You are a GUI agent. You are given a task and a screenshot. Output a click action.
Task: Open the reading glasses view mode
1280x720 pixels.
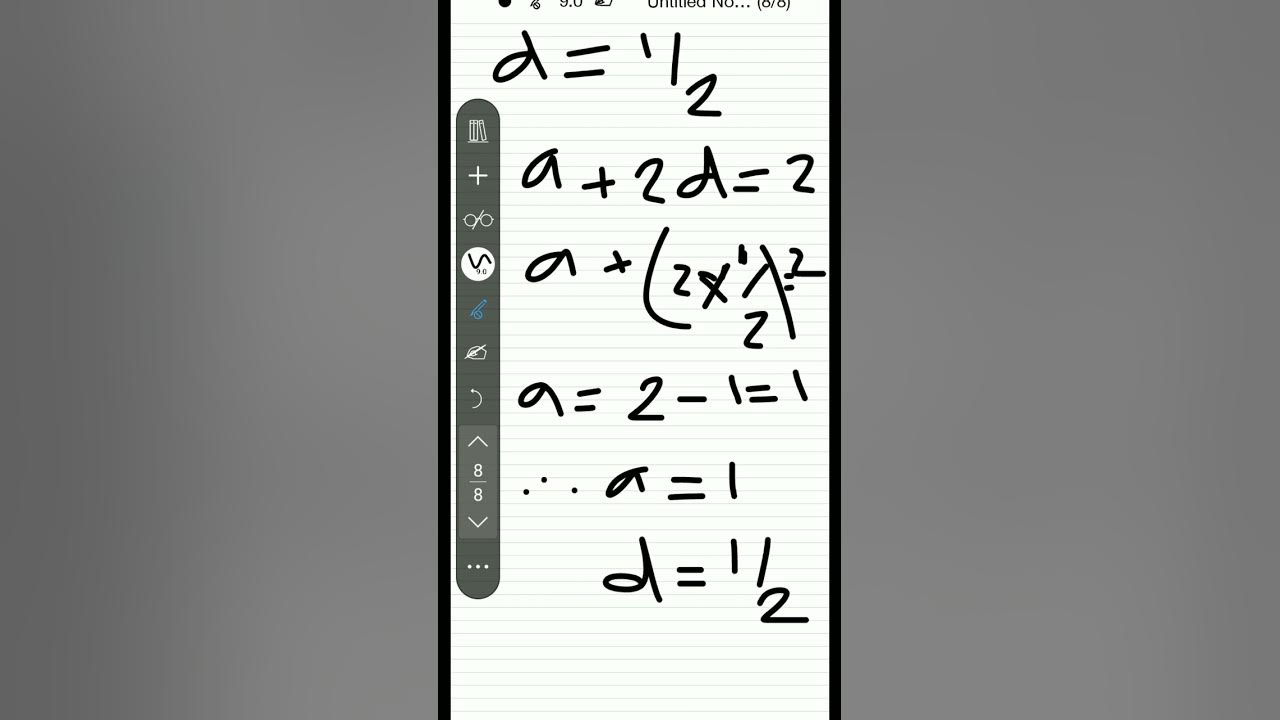coord(478,220)
